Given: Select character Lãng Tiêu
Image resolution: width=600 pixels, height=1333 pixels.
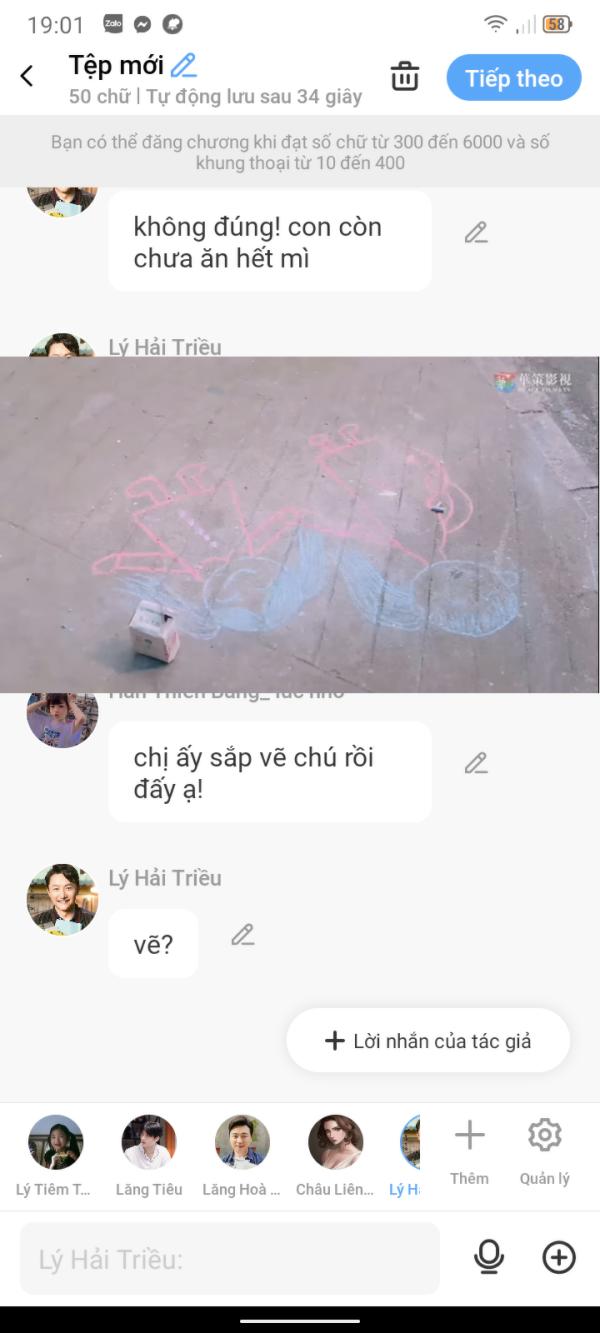Looking at the screenshot, I should [x=149, y=1155].
